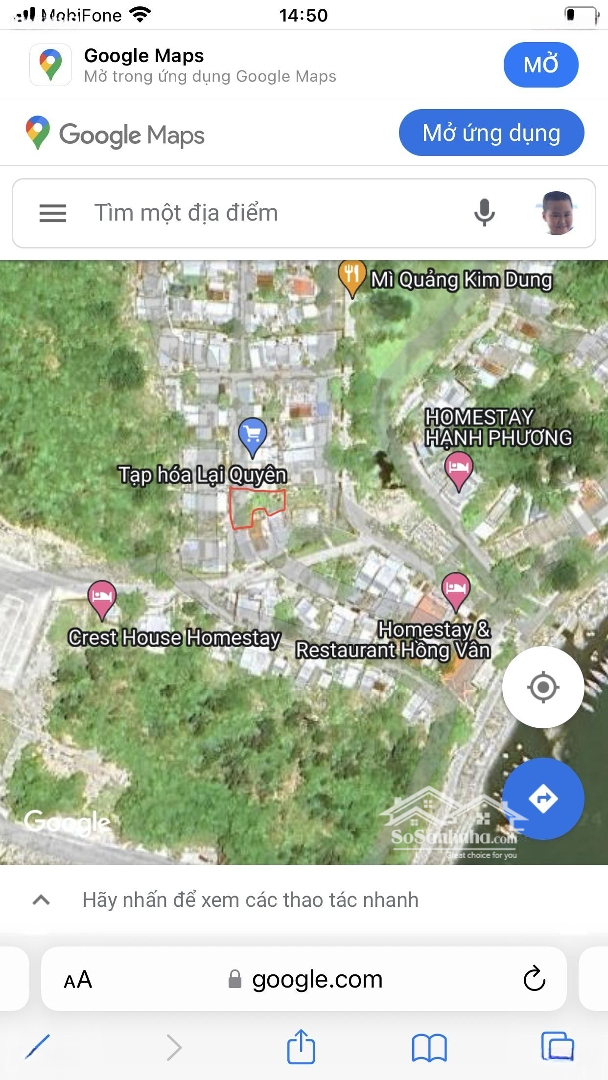Select the Mì Quảng Kim Dung restaurant pin

click(x=352, y=278)
